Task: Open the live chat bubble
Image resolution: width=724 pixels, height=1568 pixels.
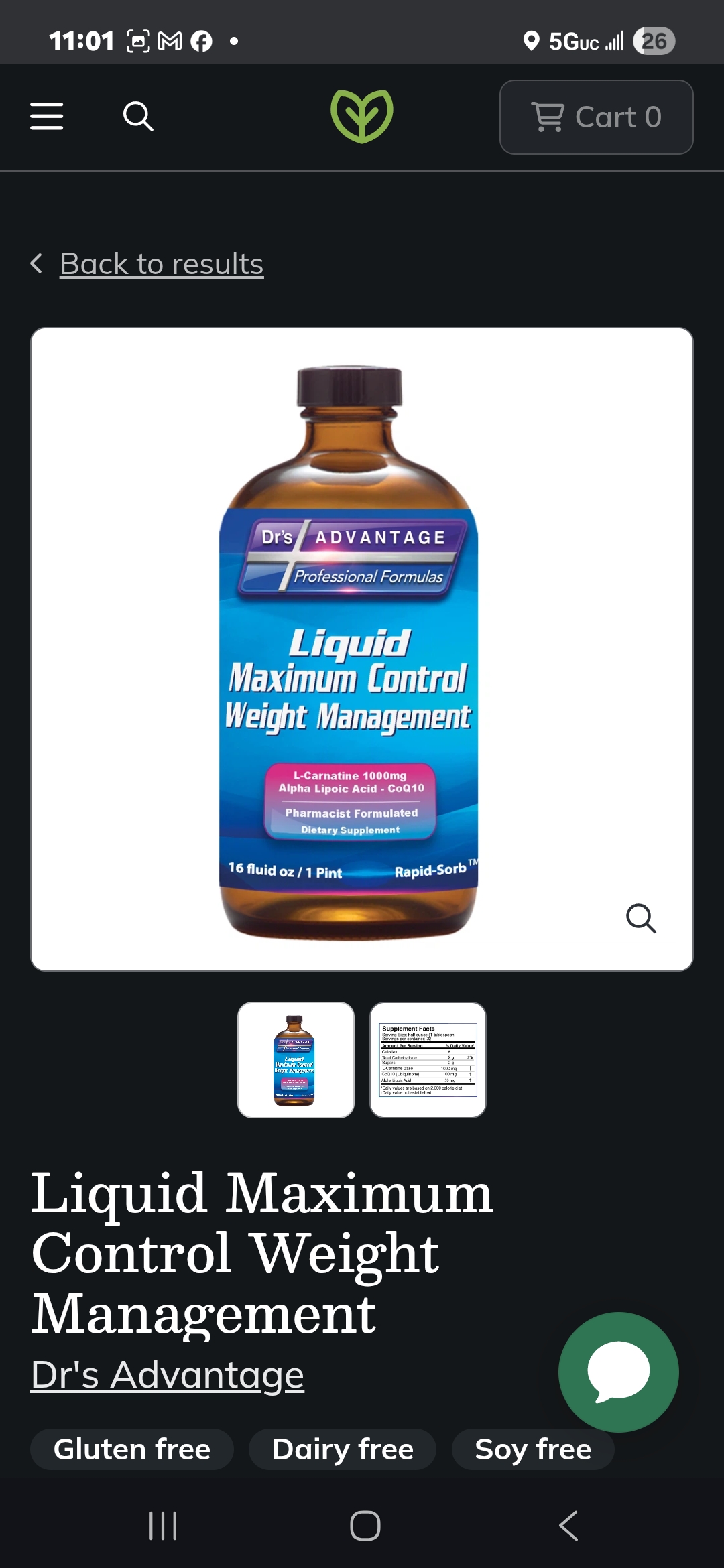Action: tap(618, 1372)
